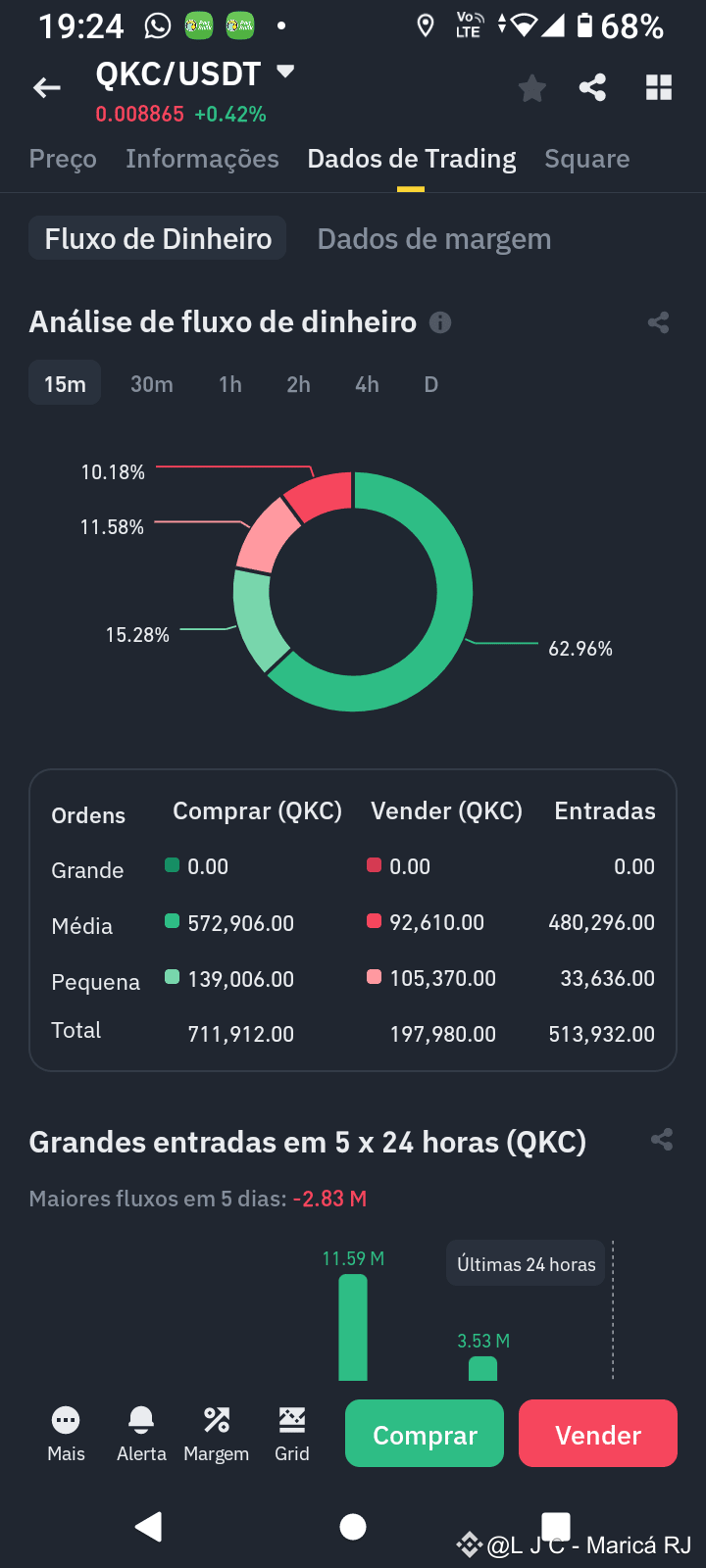706x1568 pixels.
Task: Tap the Alerta bell icon
Action: (141, 1433)
